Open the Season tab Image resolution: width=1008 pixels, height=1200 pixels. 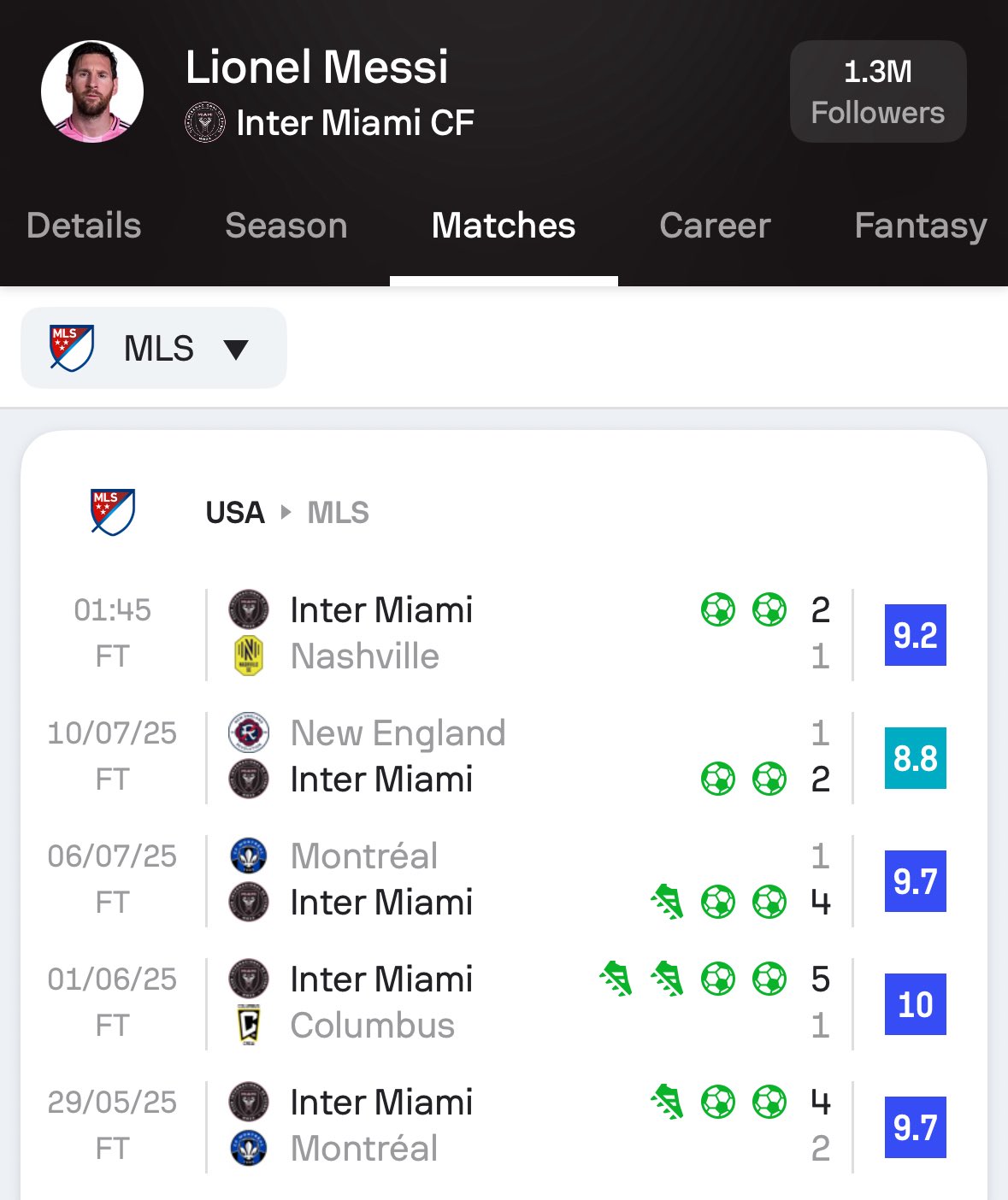[x=286, y=226]
